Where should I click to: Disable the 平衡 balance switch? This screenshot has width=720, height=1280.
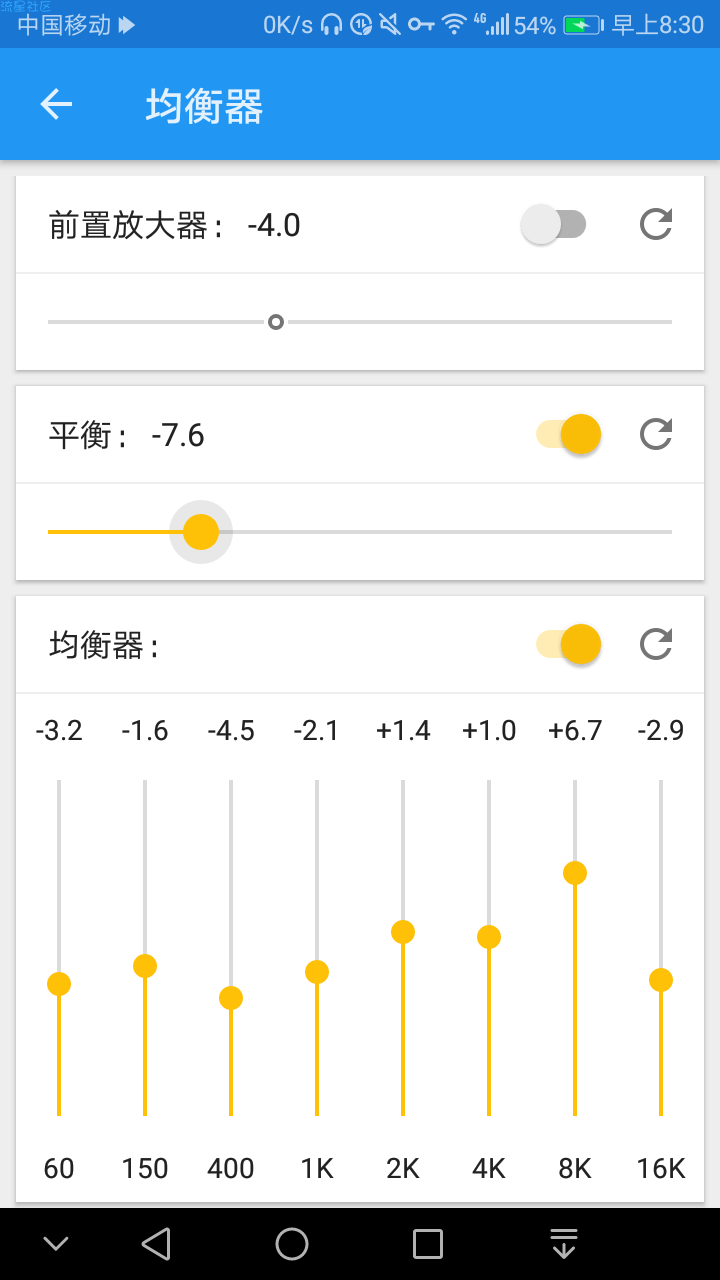point(569,435)
